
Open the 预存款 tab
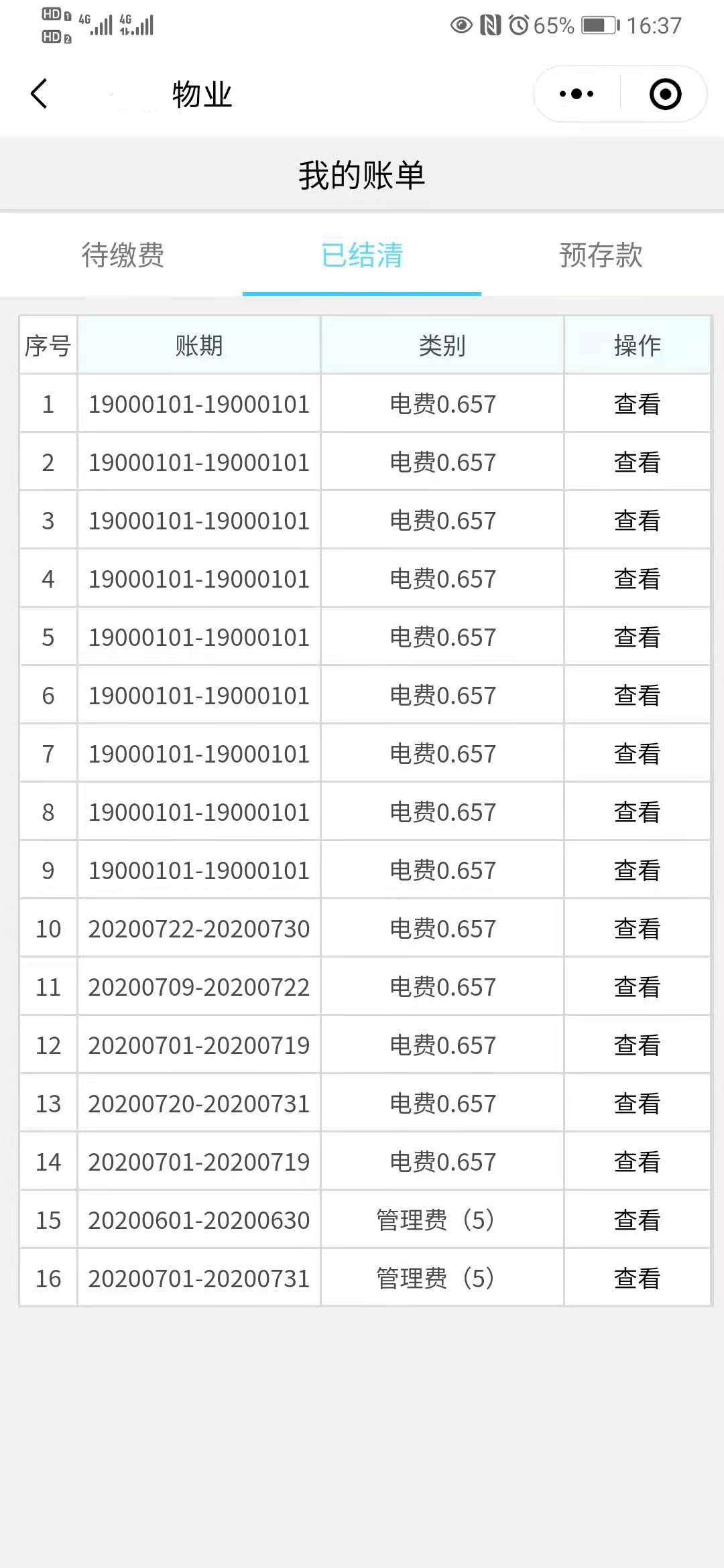click(x=601, y=255)
